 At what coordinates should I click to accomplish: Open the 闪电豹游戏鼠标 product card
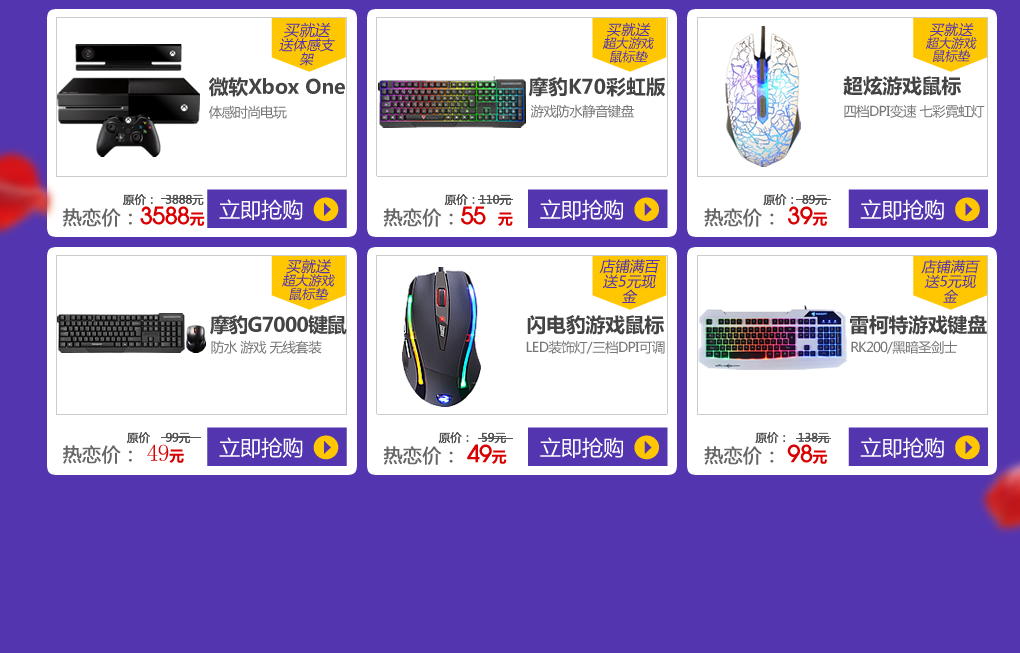click(x=521, y=335)
